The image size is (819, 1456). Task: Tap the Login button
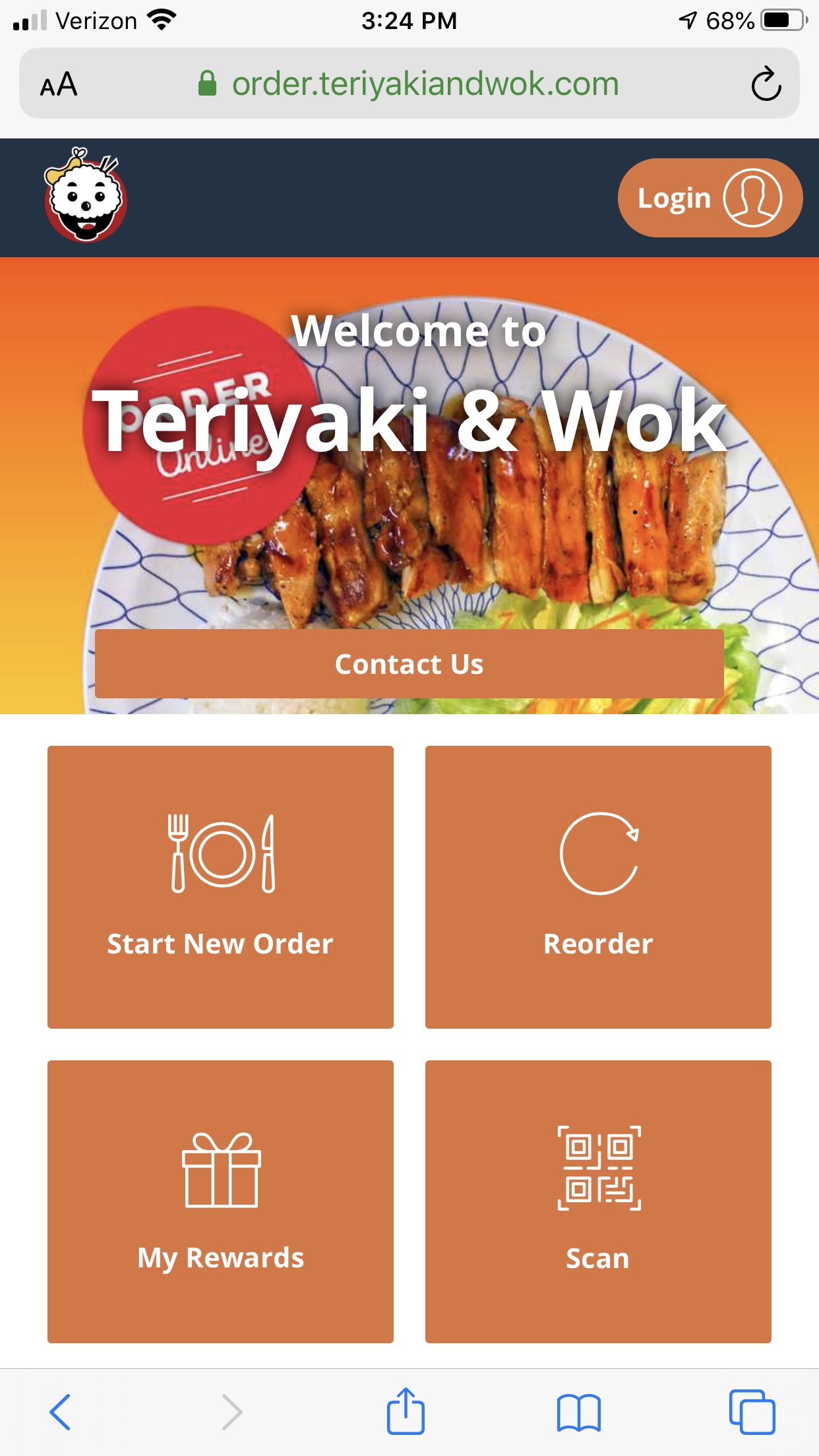pyautogui.click(x=710, y=198)
